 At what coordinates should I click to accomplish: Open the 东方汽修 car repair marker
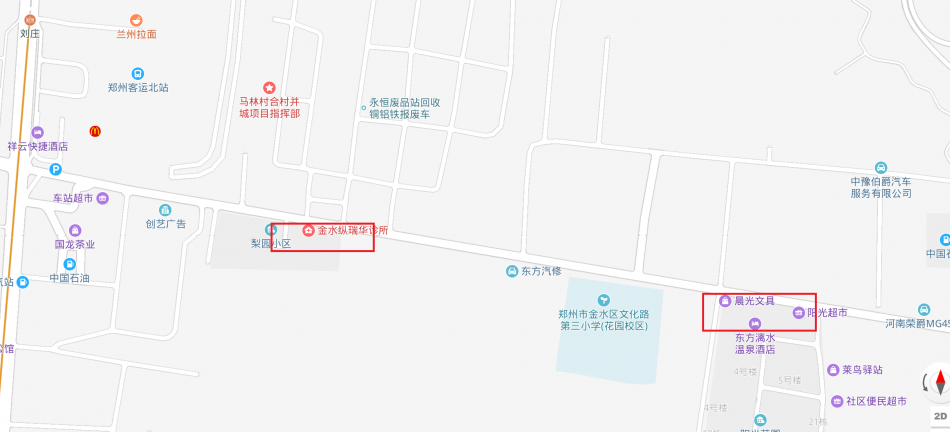(512, 271)
